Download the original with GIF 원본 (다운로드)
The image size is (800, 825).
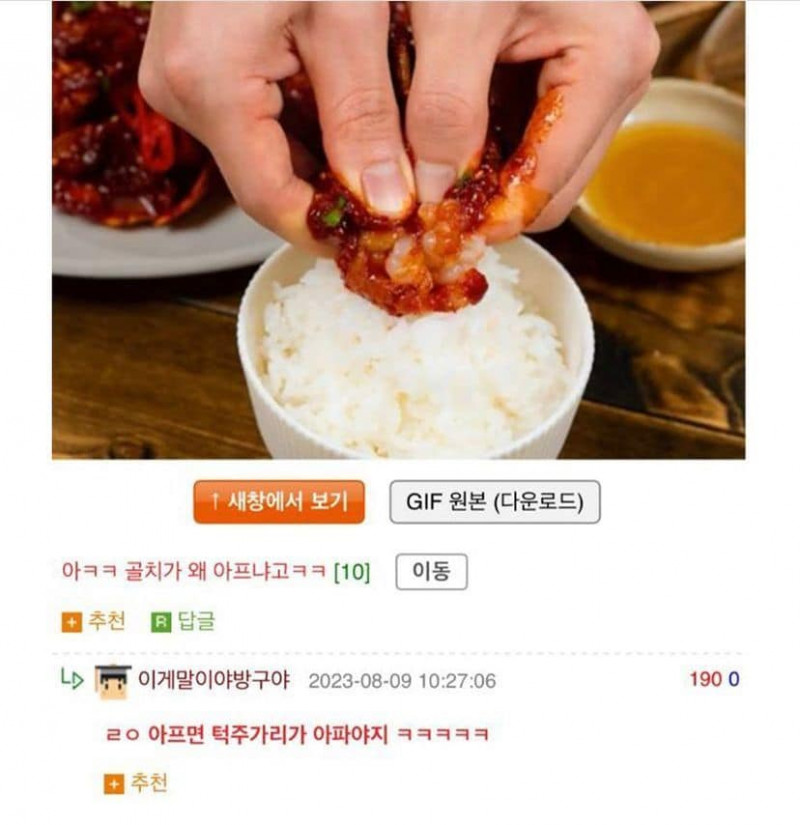click(494, 502)
